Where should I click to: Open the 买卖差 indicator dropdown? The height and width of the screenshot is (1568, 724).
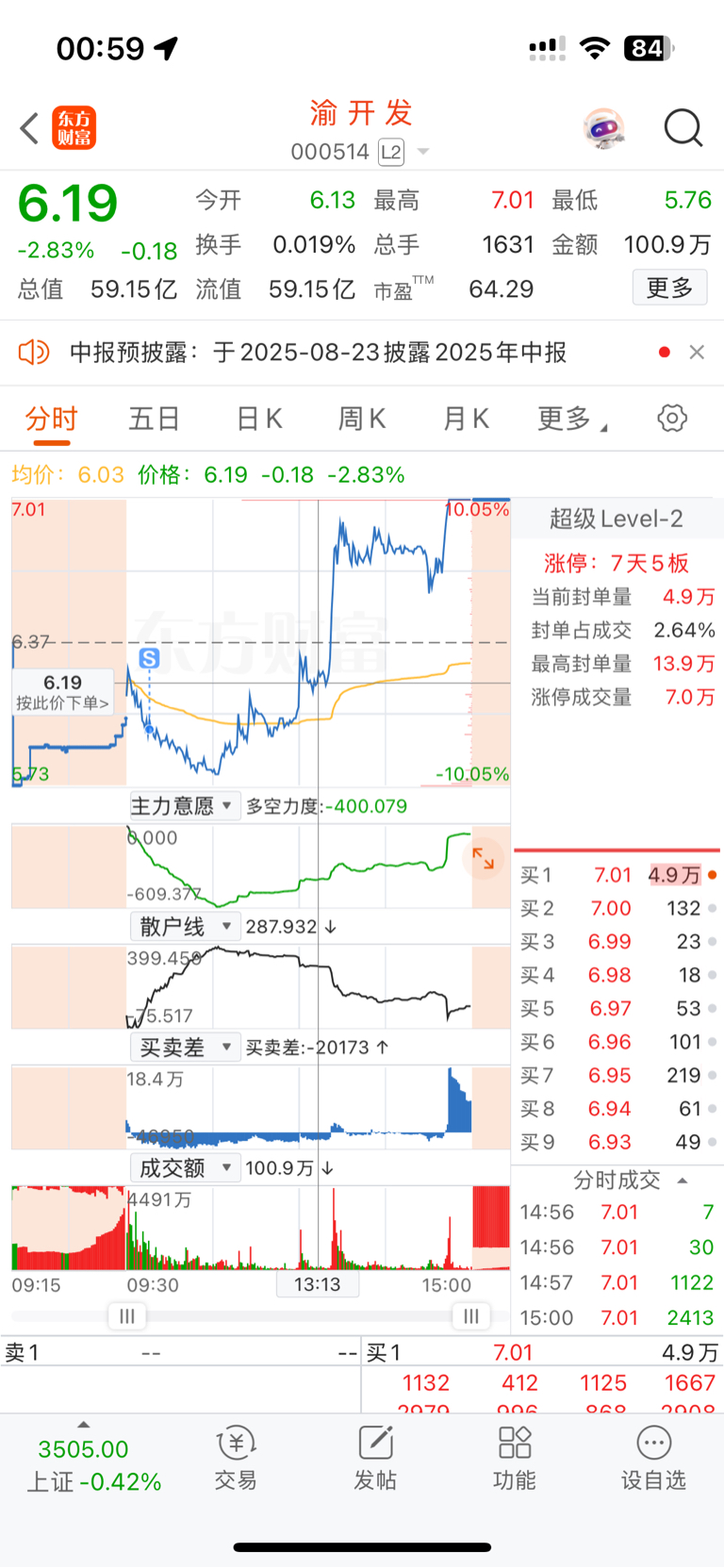[x=184, y=1048]
